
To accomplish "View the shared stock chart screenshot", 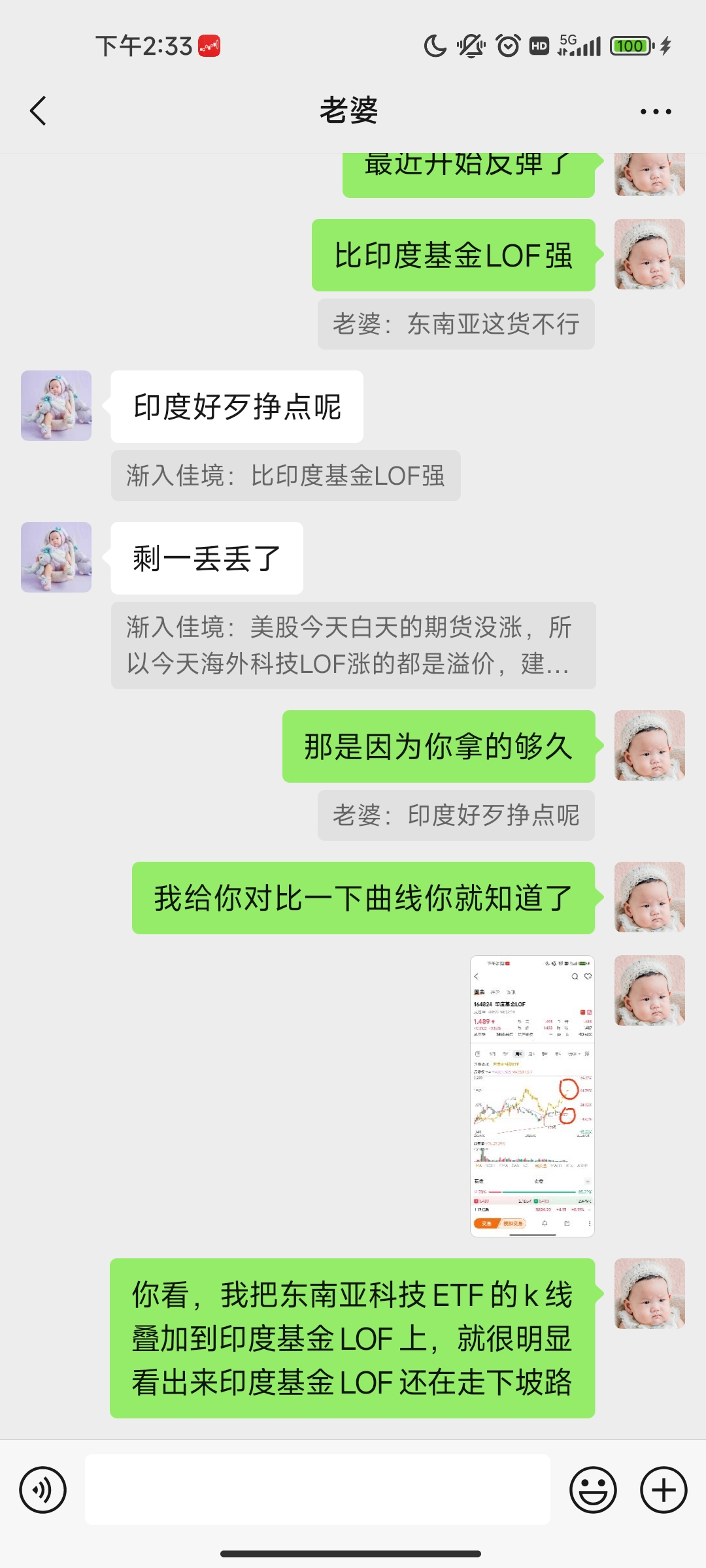I will [532, 1096].
